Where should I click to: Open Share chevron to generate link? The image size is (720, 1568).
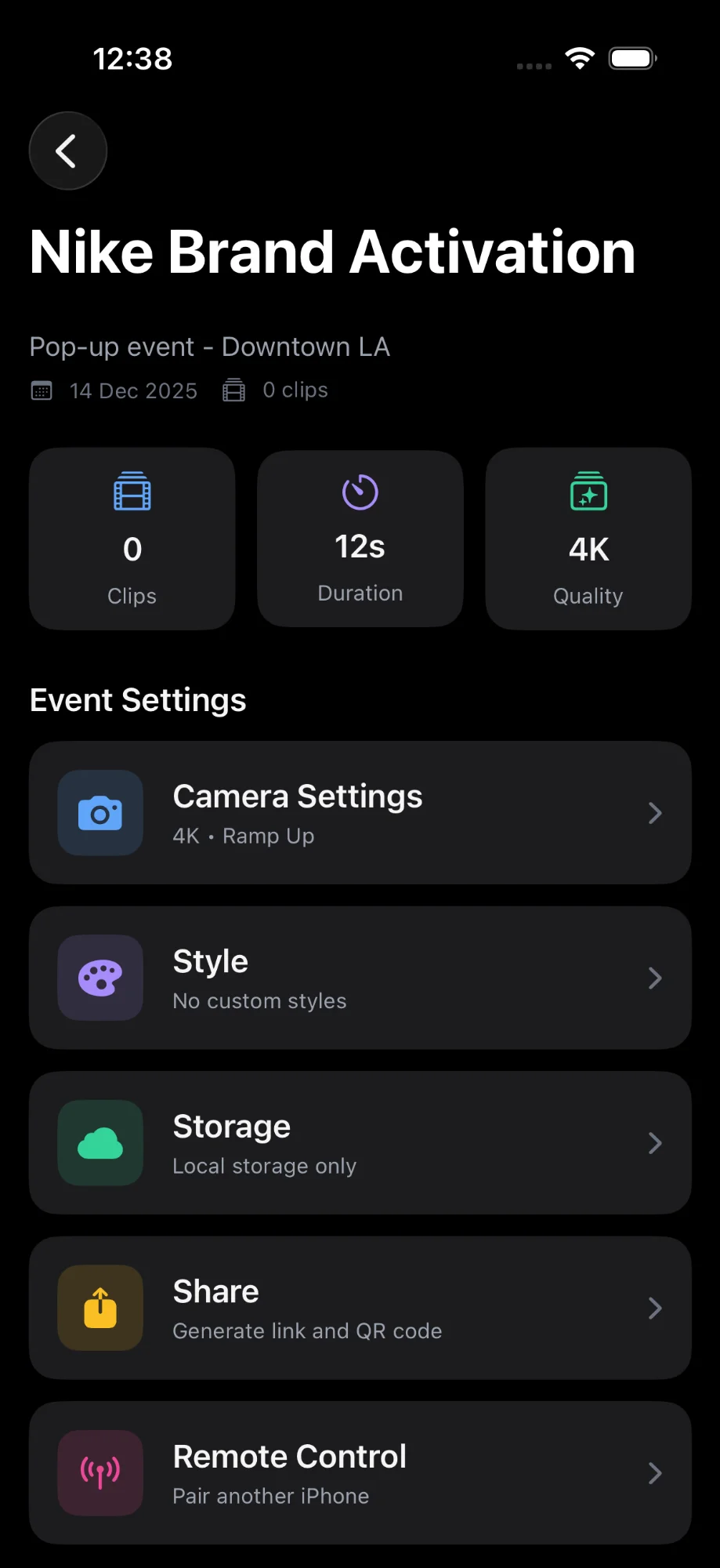pos(655,1308)
